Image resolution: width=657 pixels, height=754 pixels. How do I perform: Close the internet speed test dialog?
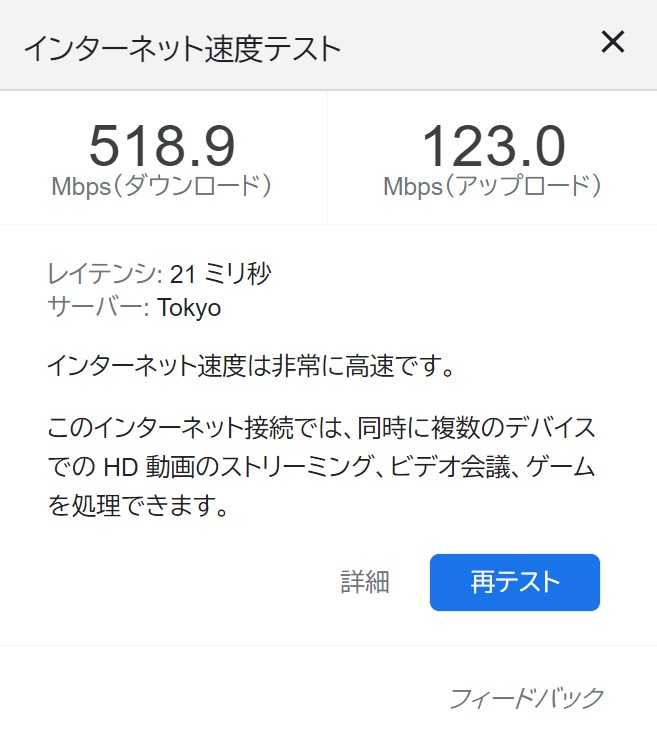[x=612, y=42]
